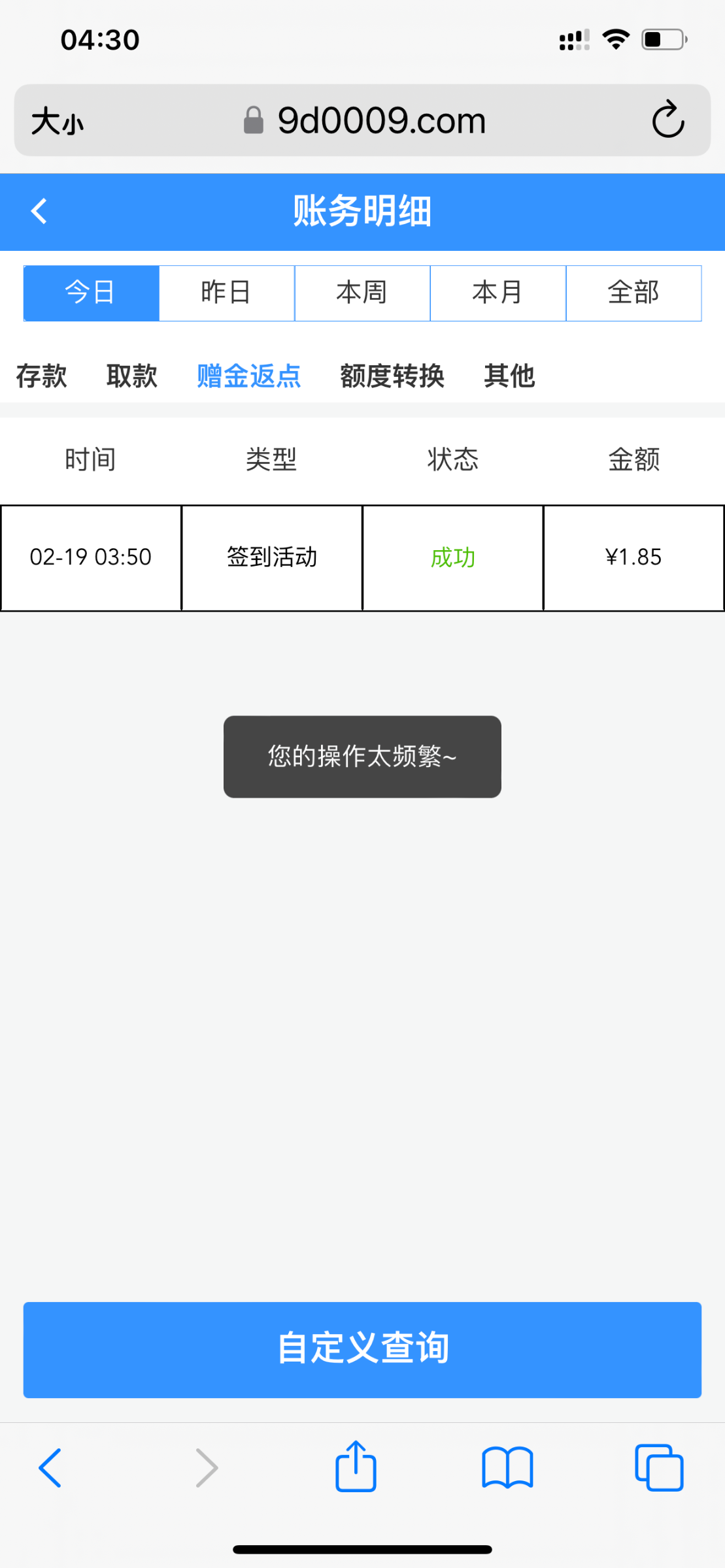
Task: Tap 自定义查询 to open custom query
Action: (x=362, y=1348)
